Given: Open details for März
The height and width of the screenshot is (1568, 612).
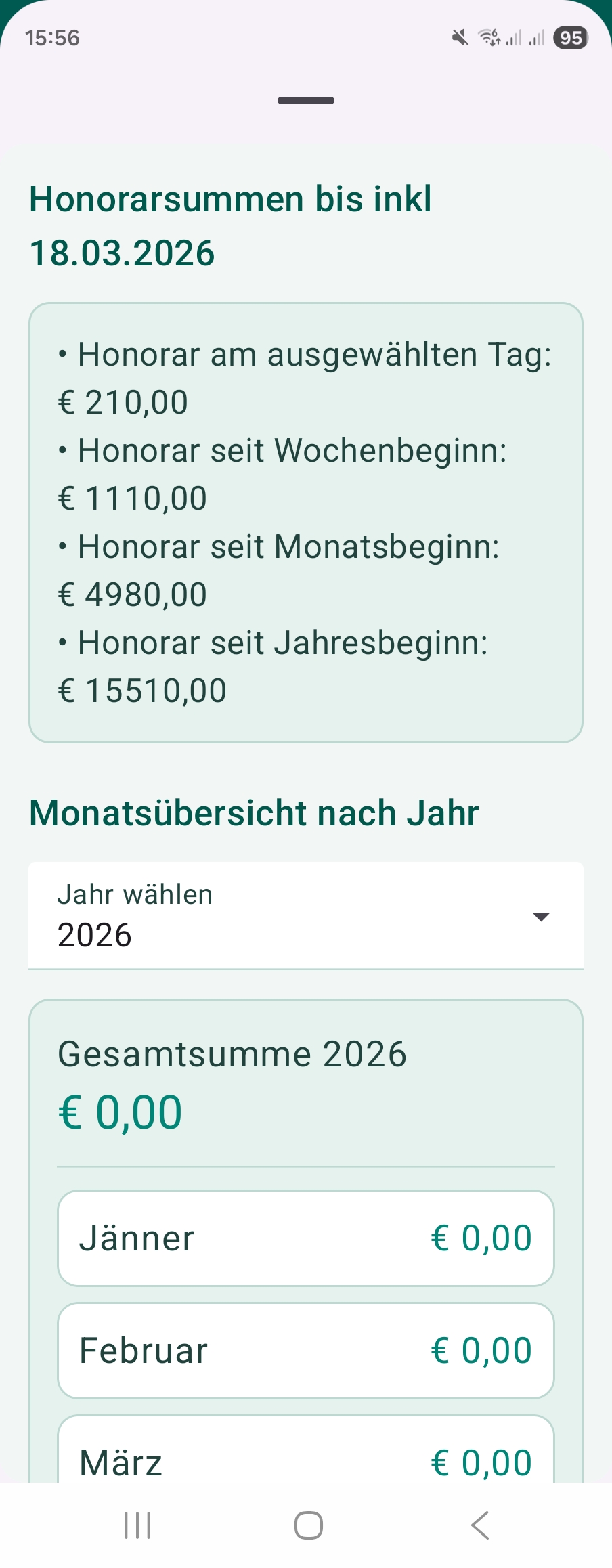Looking at the screenshot, I should click(x=305, y=1459).
